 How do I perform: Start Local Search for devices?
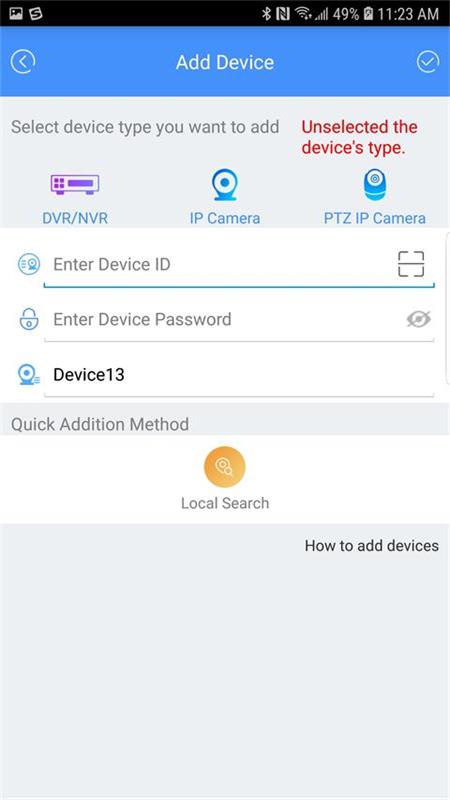tap(225, 479)
